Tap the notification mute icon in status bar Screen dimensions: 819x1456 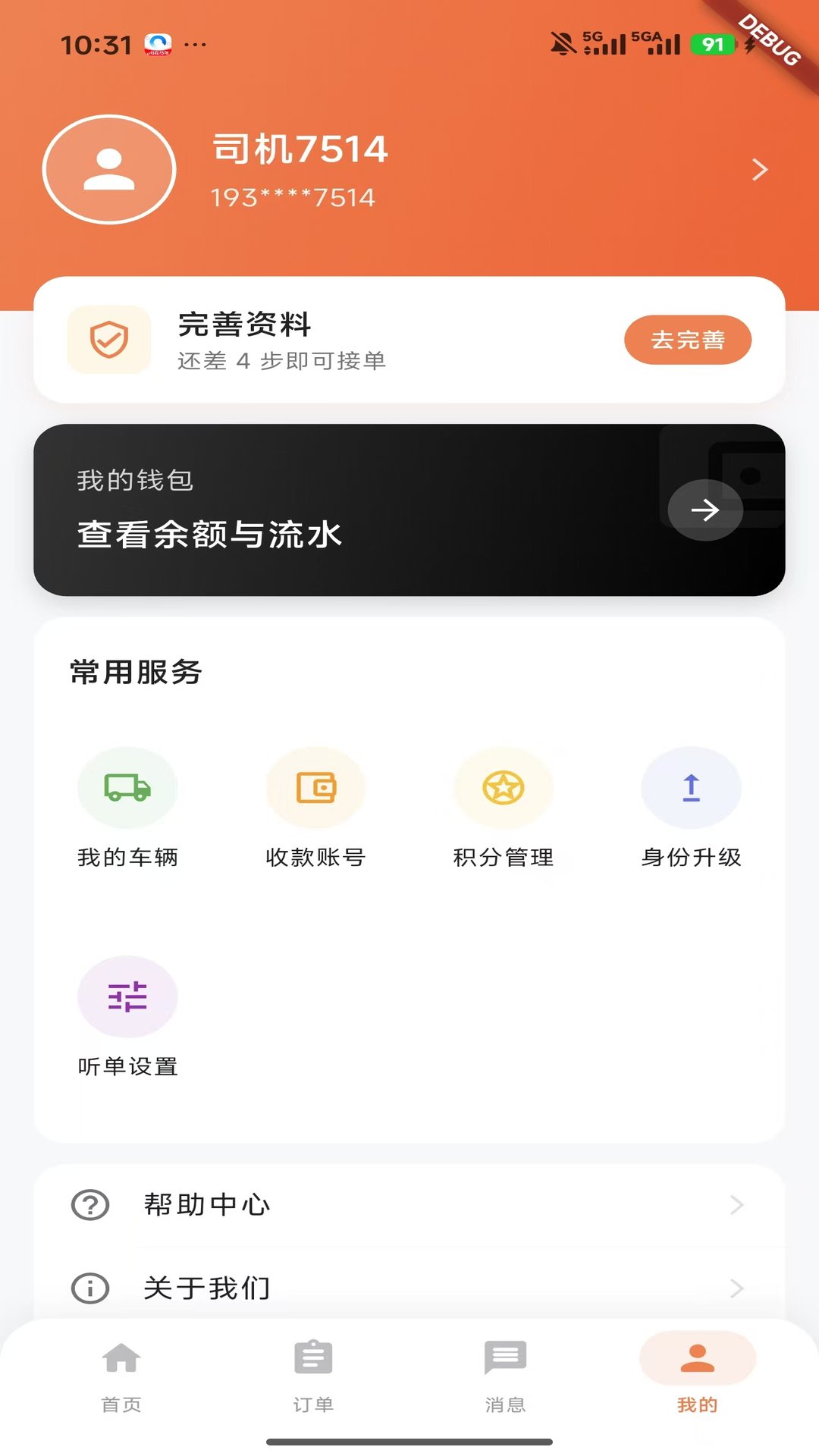(x=561, y=43)
